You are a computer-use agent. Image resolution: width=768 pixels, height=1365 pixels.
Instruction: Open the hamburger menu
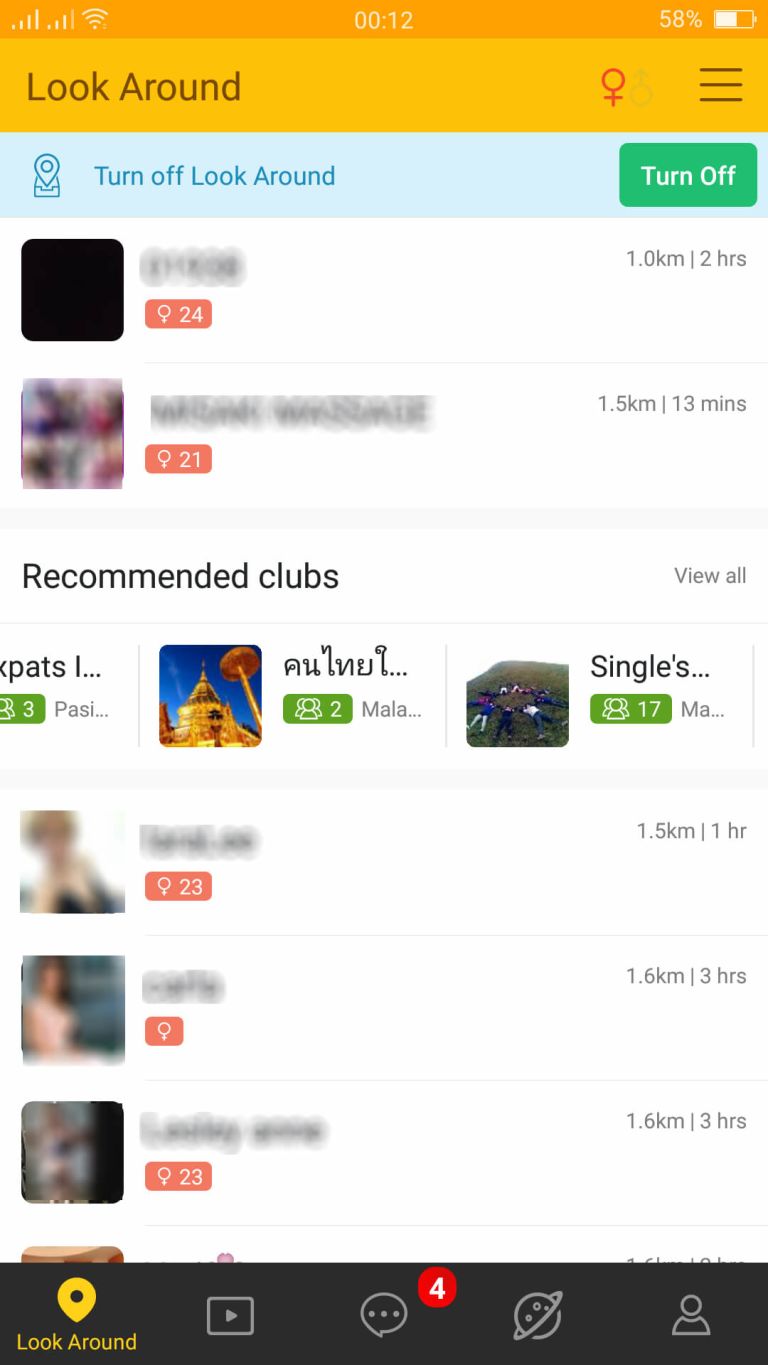tap(720, 86)
